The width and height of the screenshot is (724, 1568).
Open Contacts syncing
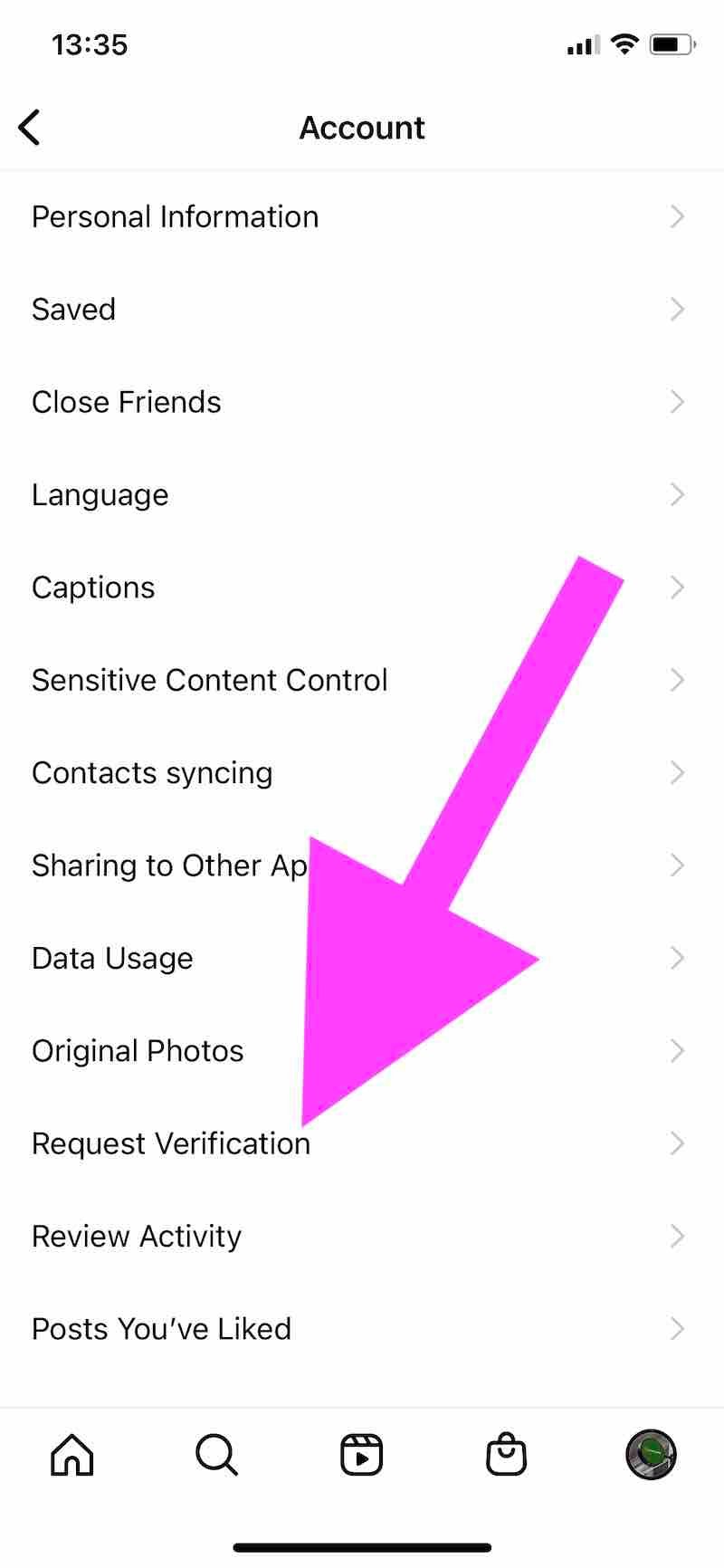pos(152,773)
